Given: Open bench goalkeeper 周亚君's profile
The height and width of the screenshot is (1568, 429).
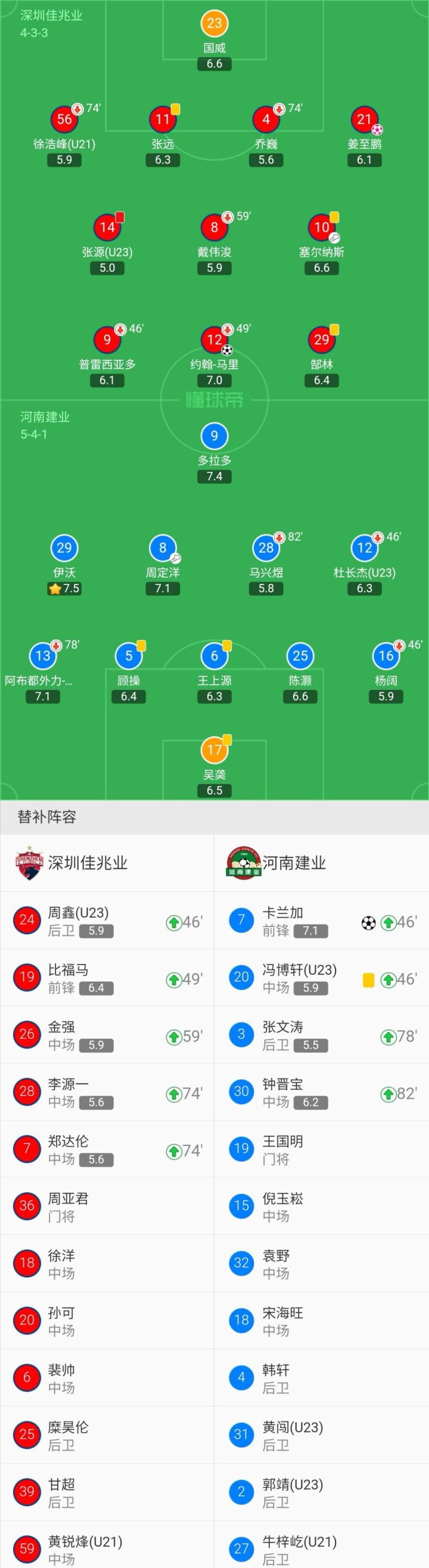Looking at the screenshot, I should pyautogui.click(x=107, y=1206).
